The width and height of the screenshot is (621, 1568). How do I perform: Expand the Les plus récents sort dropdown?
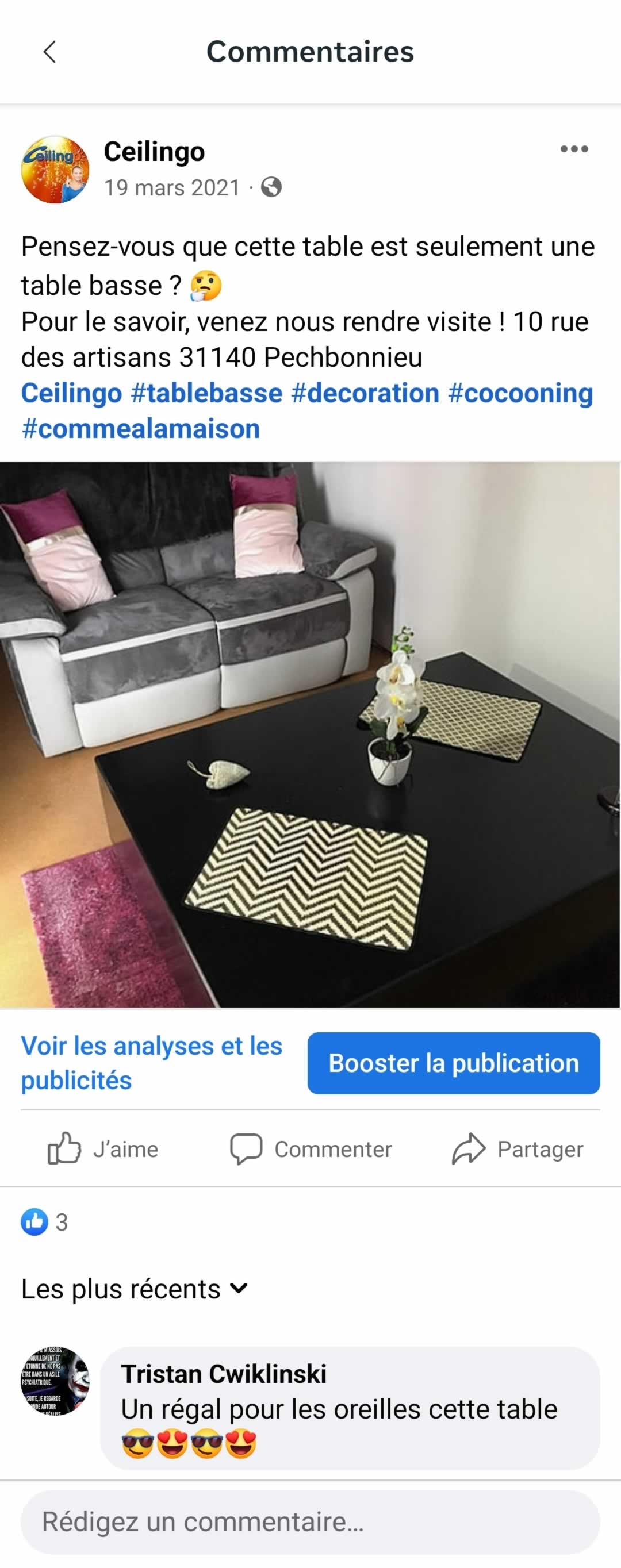point(135,1289)
